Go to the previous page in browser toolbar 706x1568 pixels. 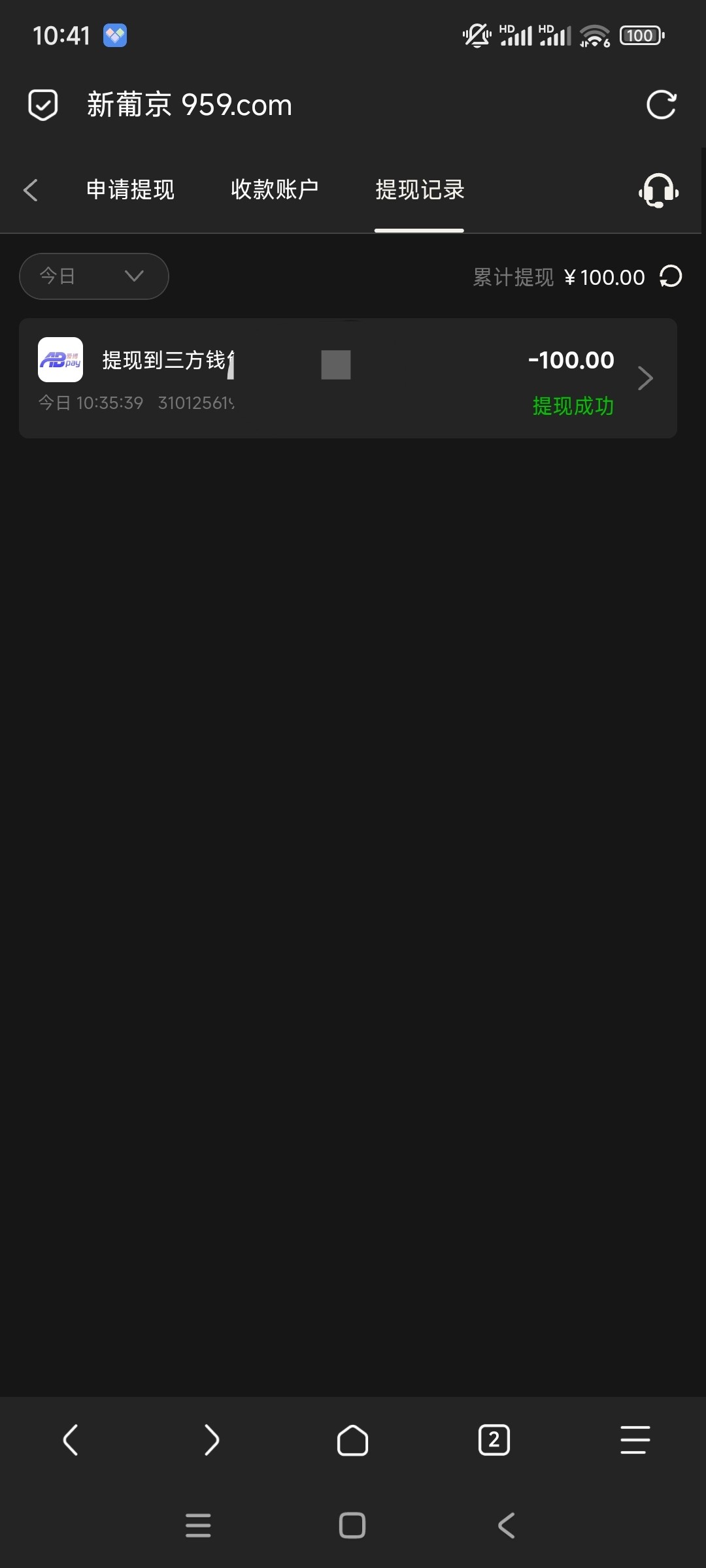(71, 1440)
